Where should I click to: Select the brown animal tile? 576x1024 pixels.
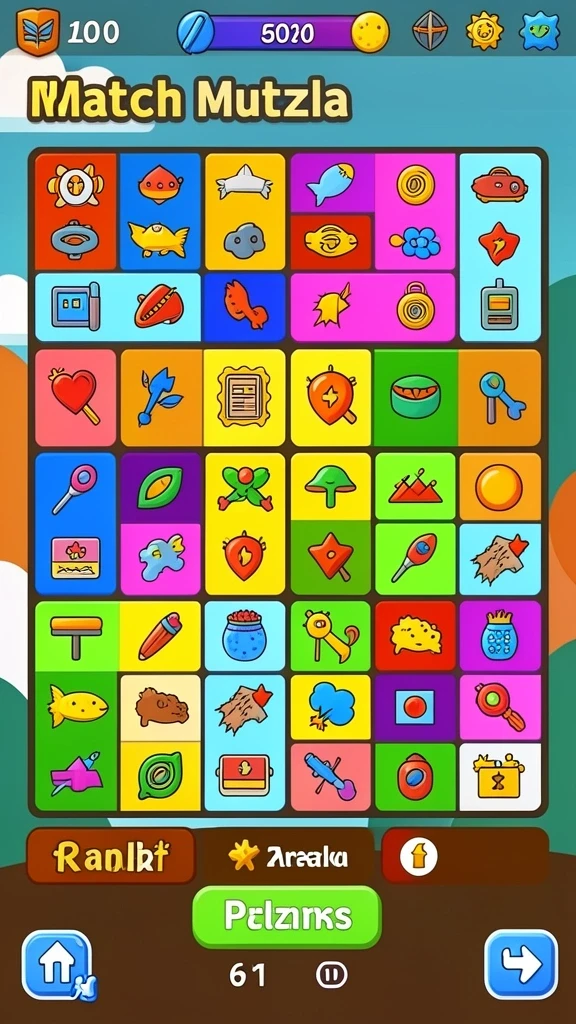[x=161, y=707]
